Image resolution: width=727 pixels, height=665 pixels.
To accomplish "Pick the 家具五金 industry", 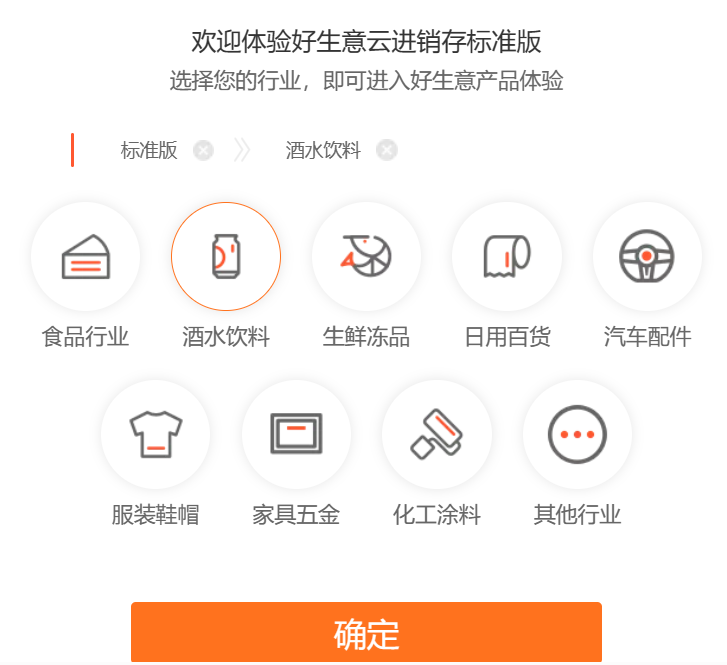I will click(296, 435).
